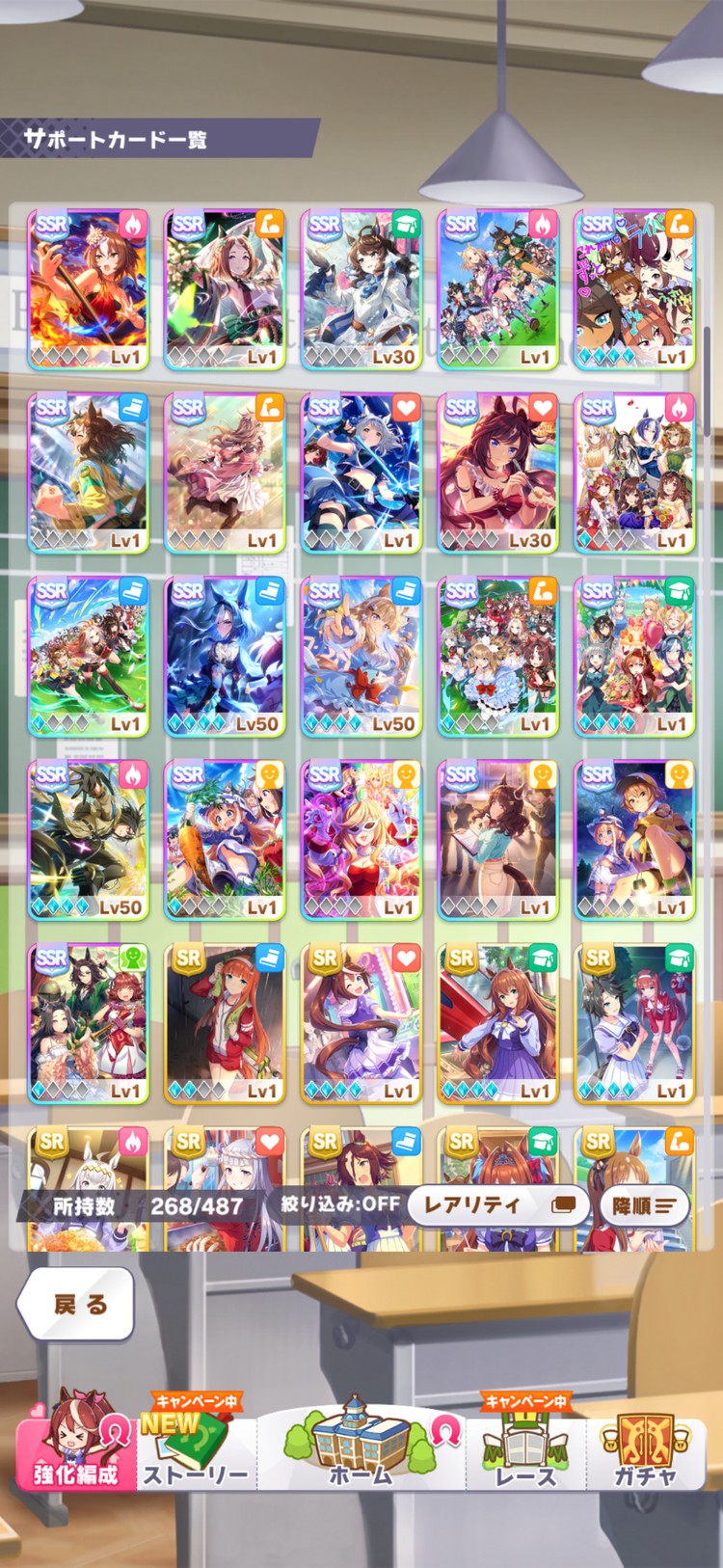
Task: Tap the 戻る back button
Action: pos(75,1304)
